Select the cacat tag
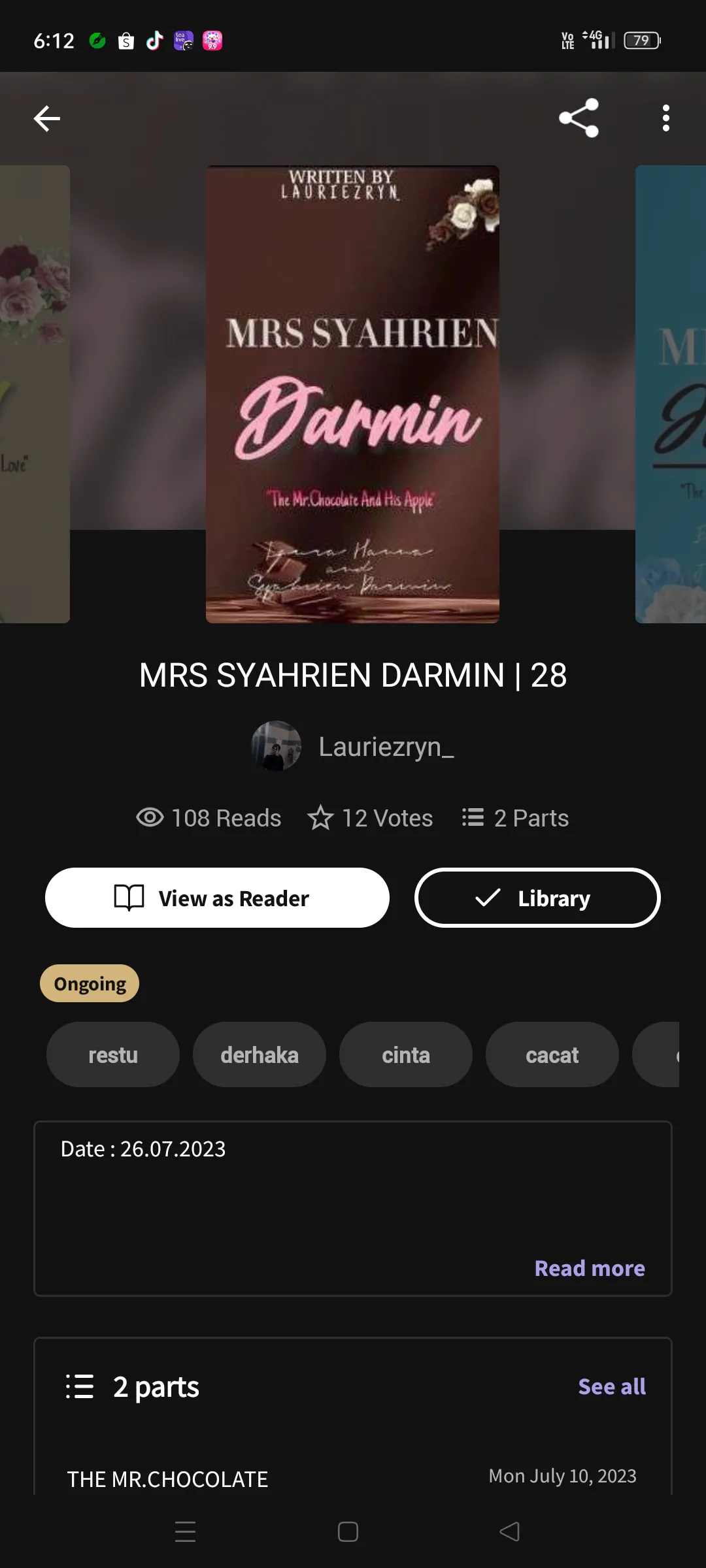The height and width of the screenshot is (1568, 706). coord(552,1055)
